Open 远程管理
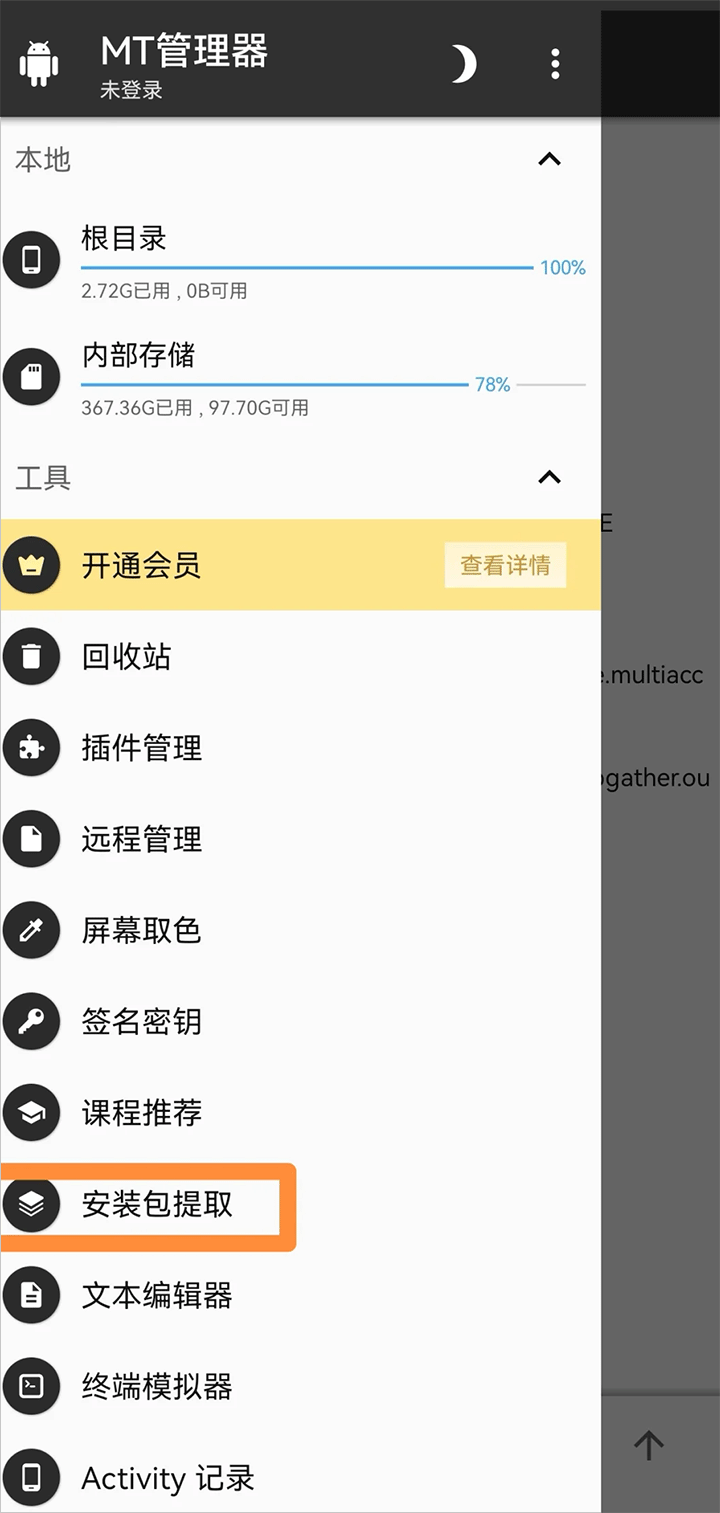Image resolution: width=720 pixels, height=1513 pixels. point(142,839)
